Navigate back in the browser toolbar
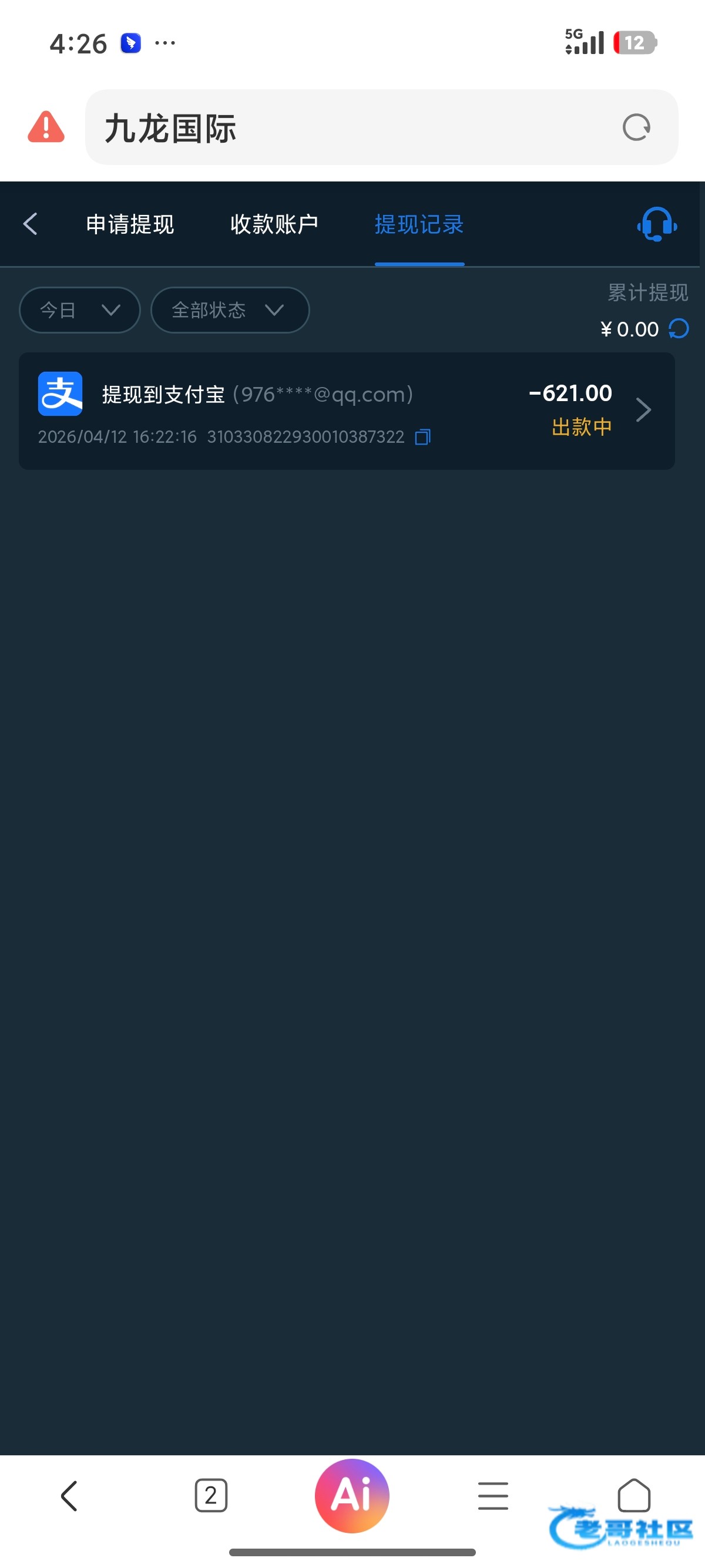Viewport: 705px width, 1568px height. coord(69,1495)
